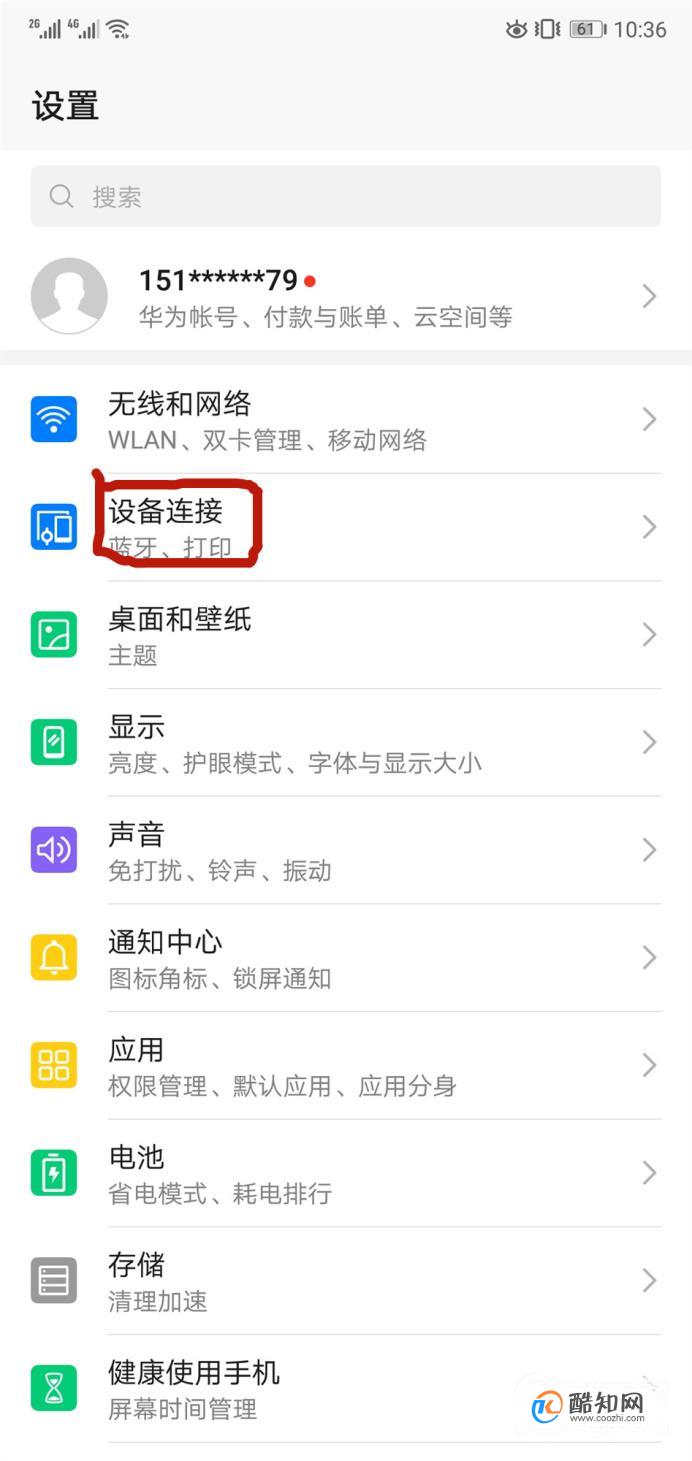The image size is (692, 1461).
Task: Open the Huawei account 151******79 row
Action: 345,297
